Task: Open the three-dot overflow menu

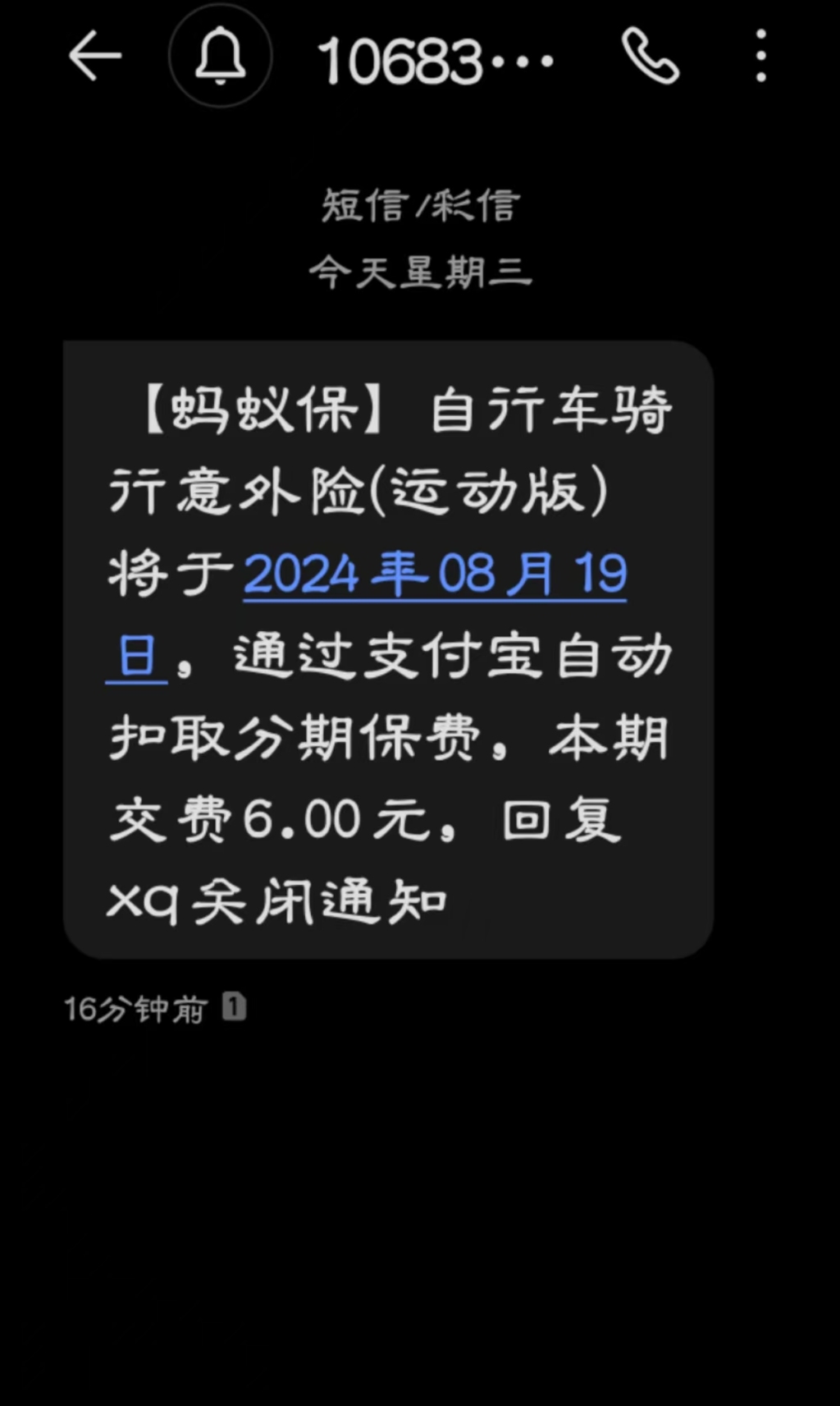Action: (761, 56)
